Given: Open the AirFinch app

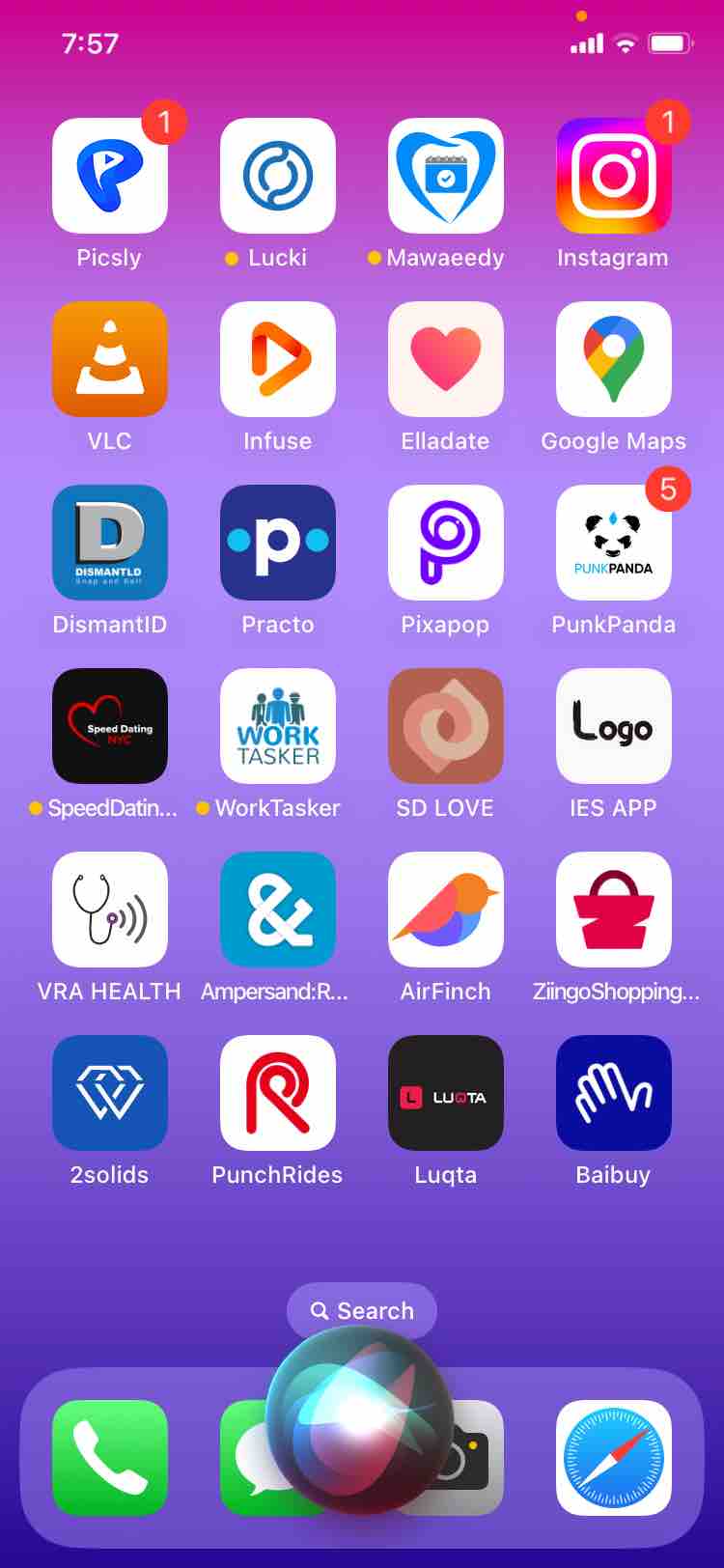Looking at the screenshot, I should point(446,910).
